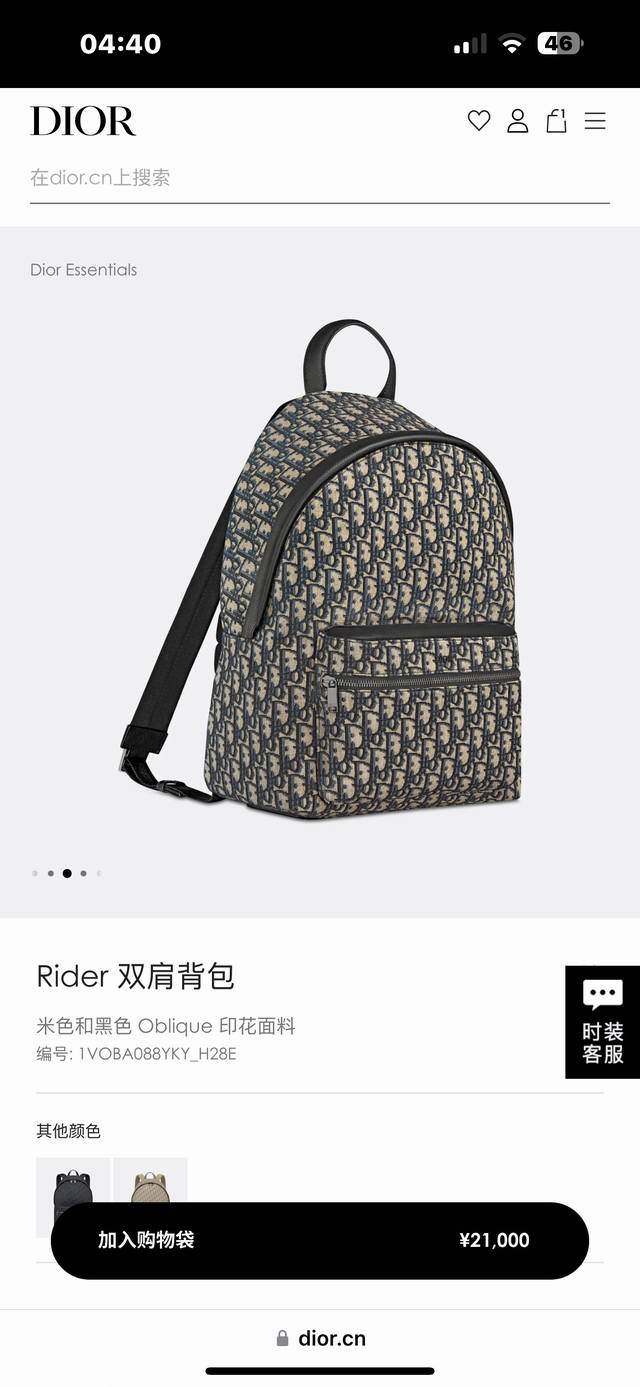Open the shopping bag icon
The image size is (640, 1387).
(556, 121)
